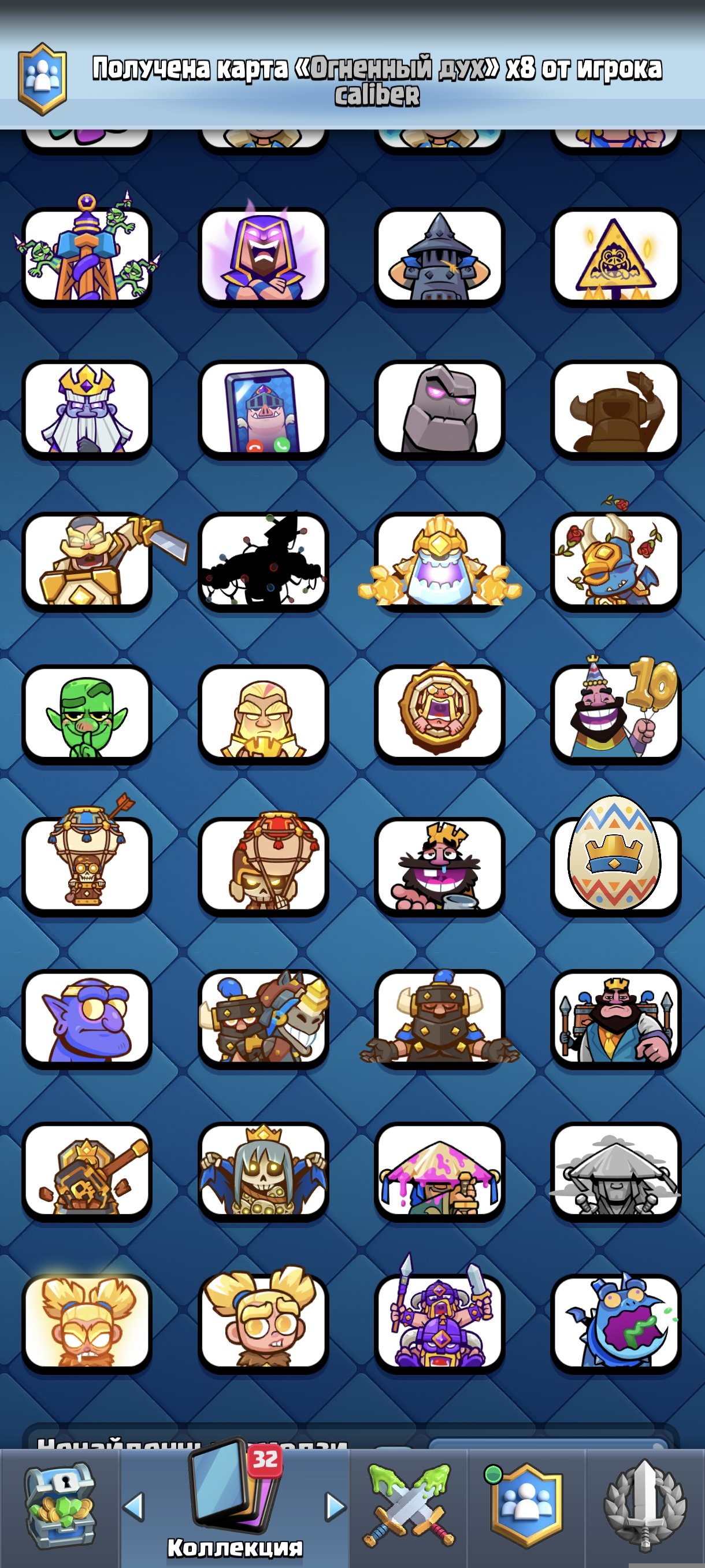Tap the left arrow beside Коллекция
Viewport: 705px width, 1568px height.
click(134, 1507)
